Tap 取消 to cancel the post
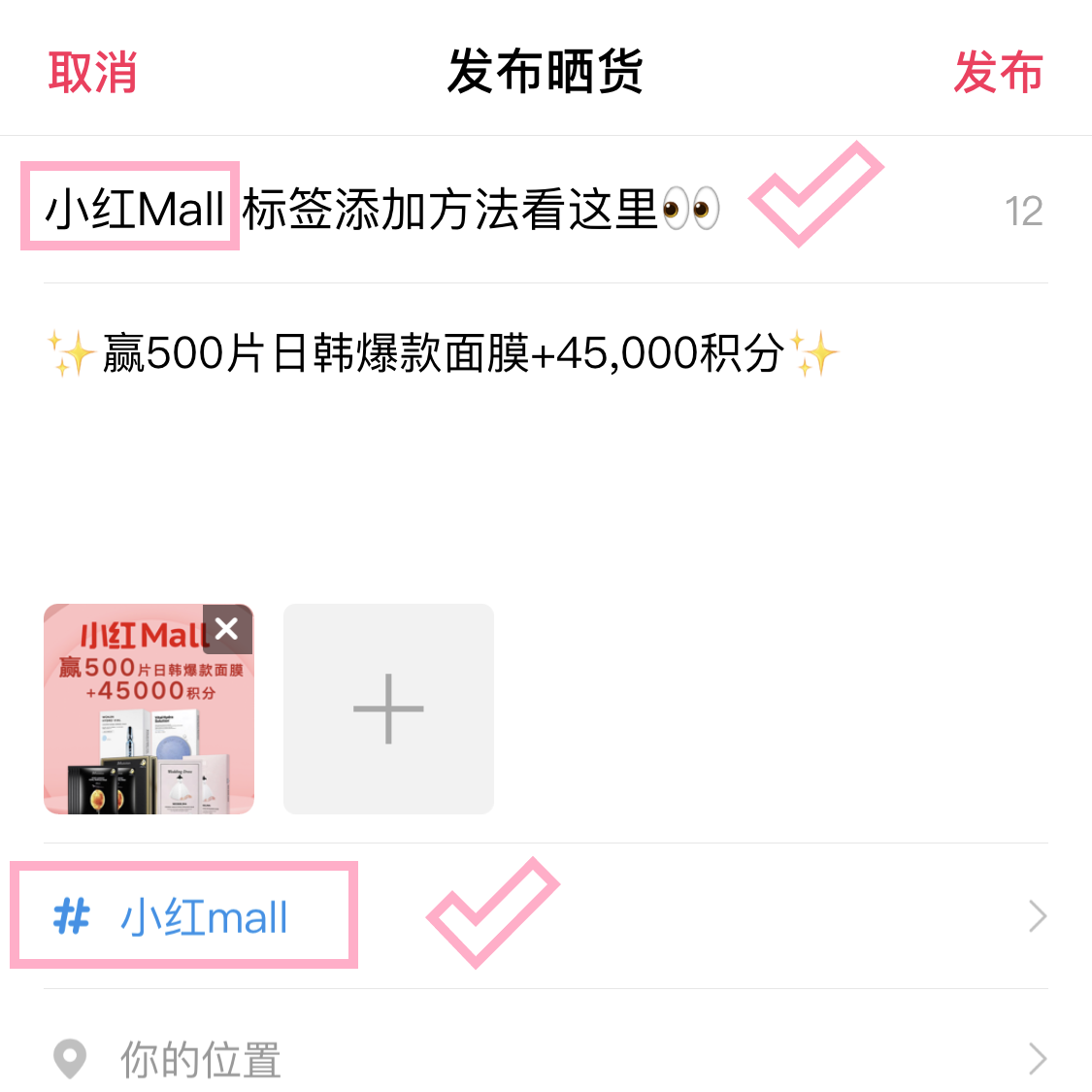Image resolution: width=1092 pixels, height=1092 pixels. (92, 73)
